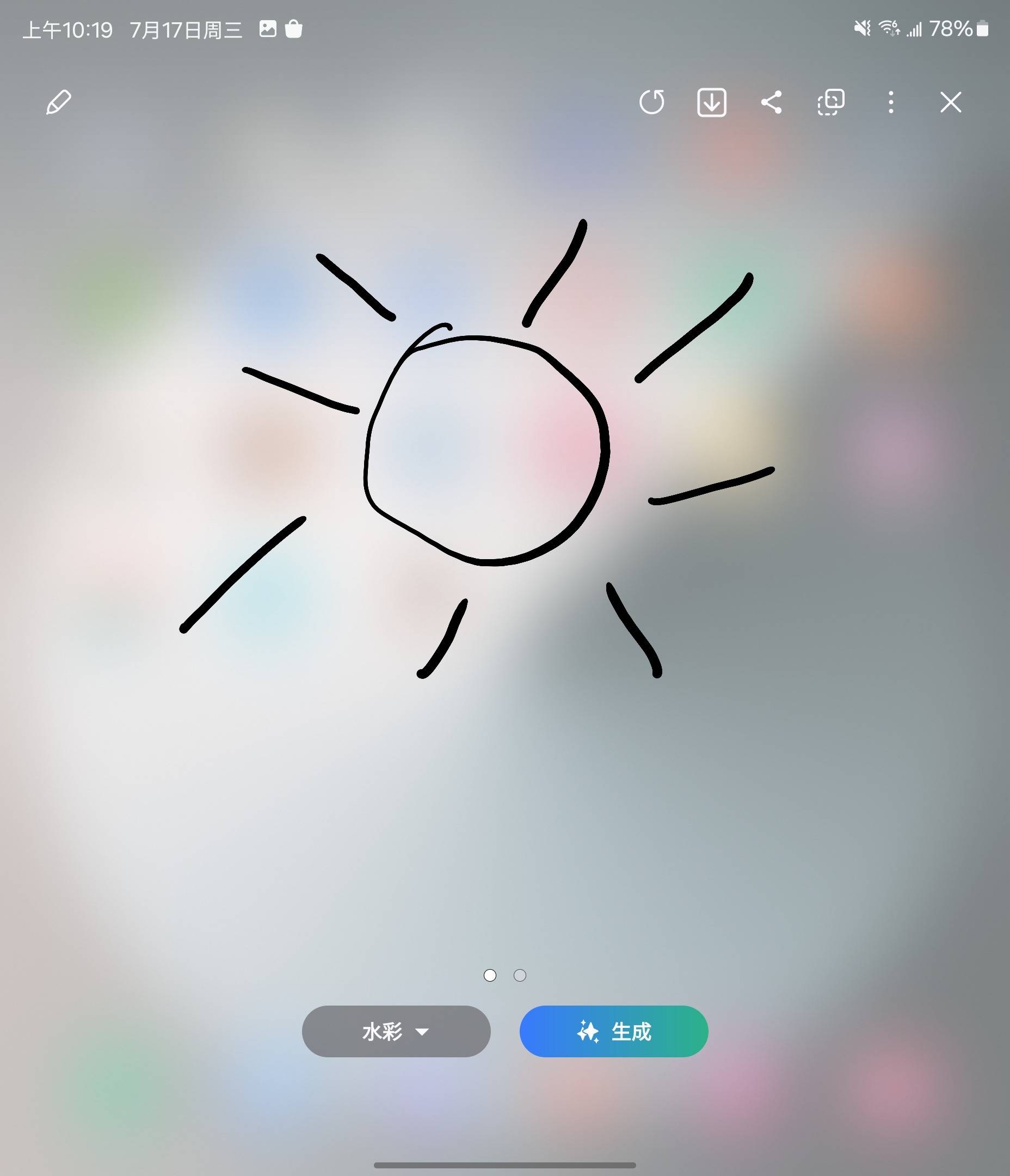
Task: Tap the dashed-square selection icon
Action: 831,103
